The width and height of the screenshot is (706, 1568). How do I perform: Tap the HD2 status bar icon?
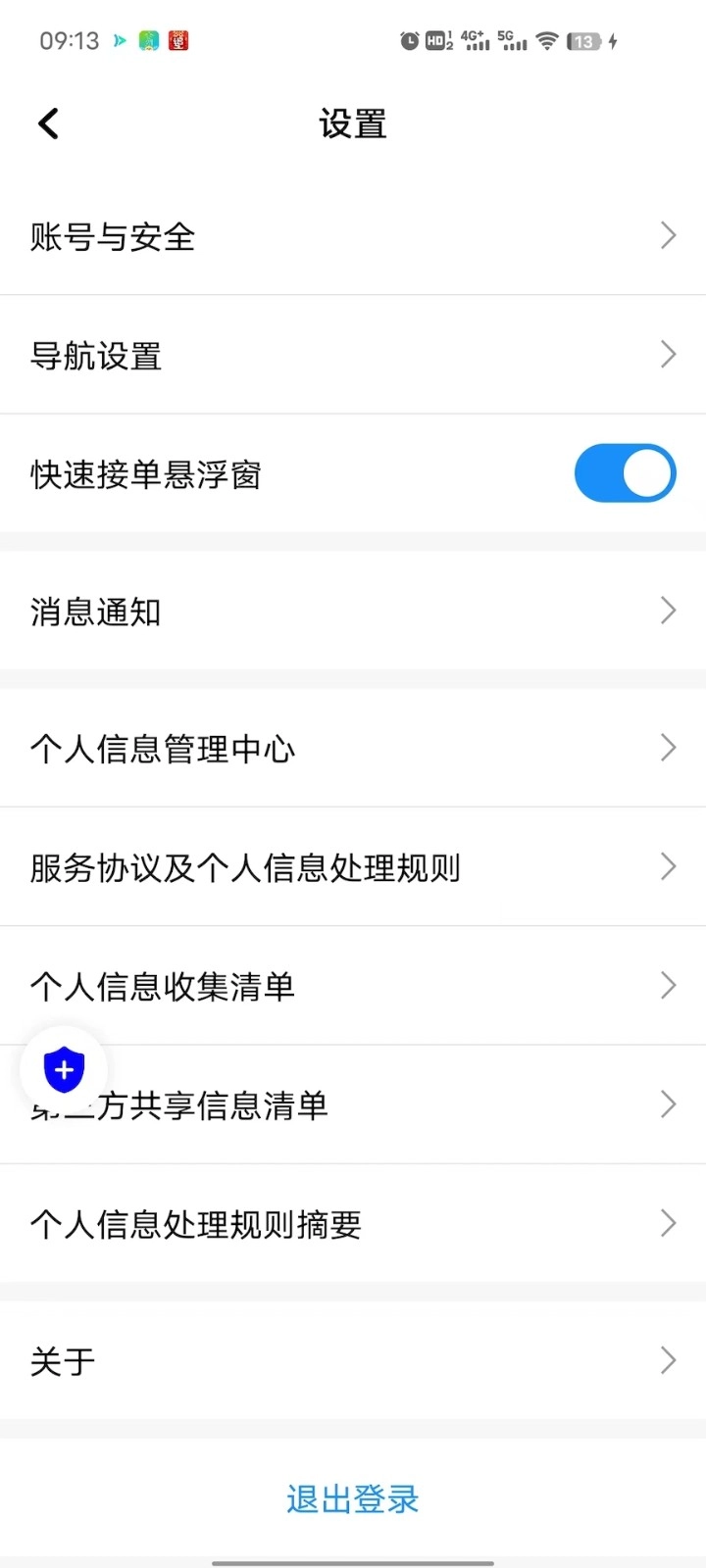(x=435, y=40)
